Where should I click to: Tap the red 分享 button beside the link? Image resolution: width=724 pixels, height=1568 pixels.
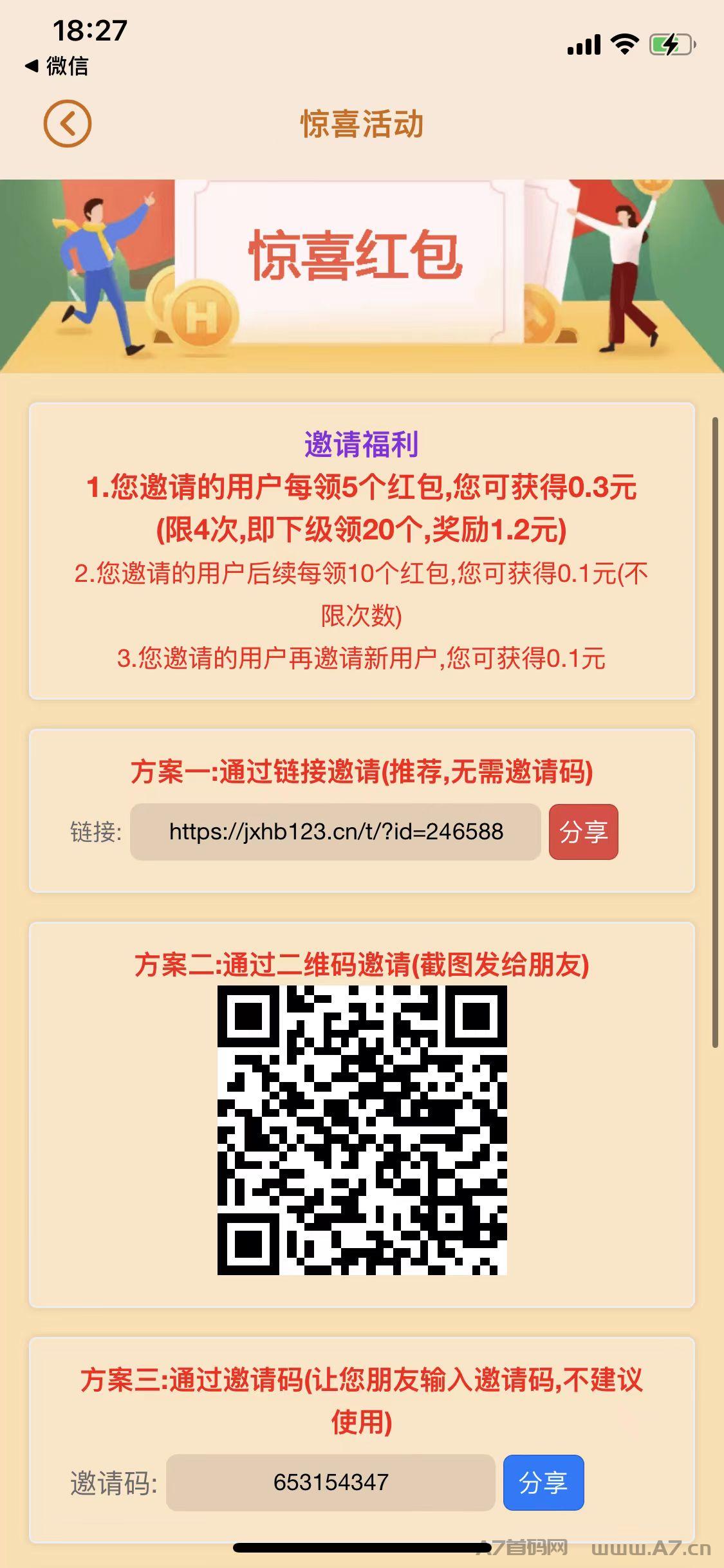583,832
